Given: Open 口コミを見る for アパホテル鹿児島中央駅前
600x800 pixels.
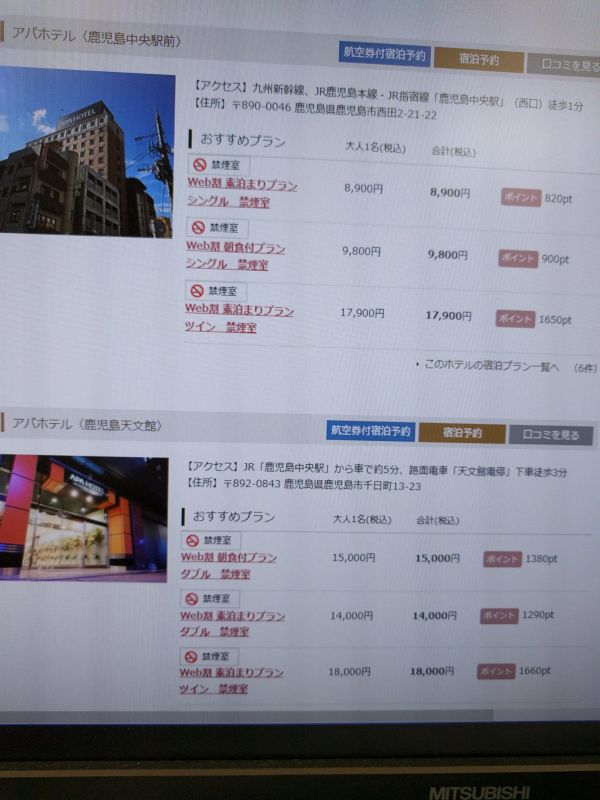Looking at the screenshot, I should point(564,65).
